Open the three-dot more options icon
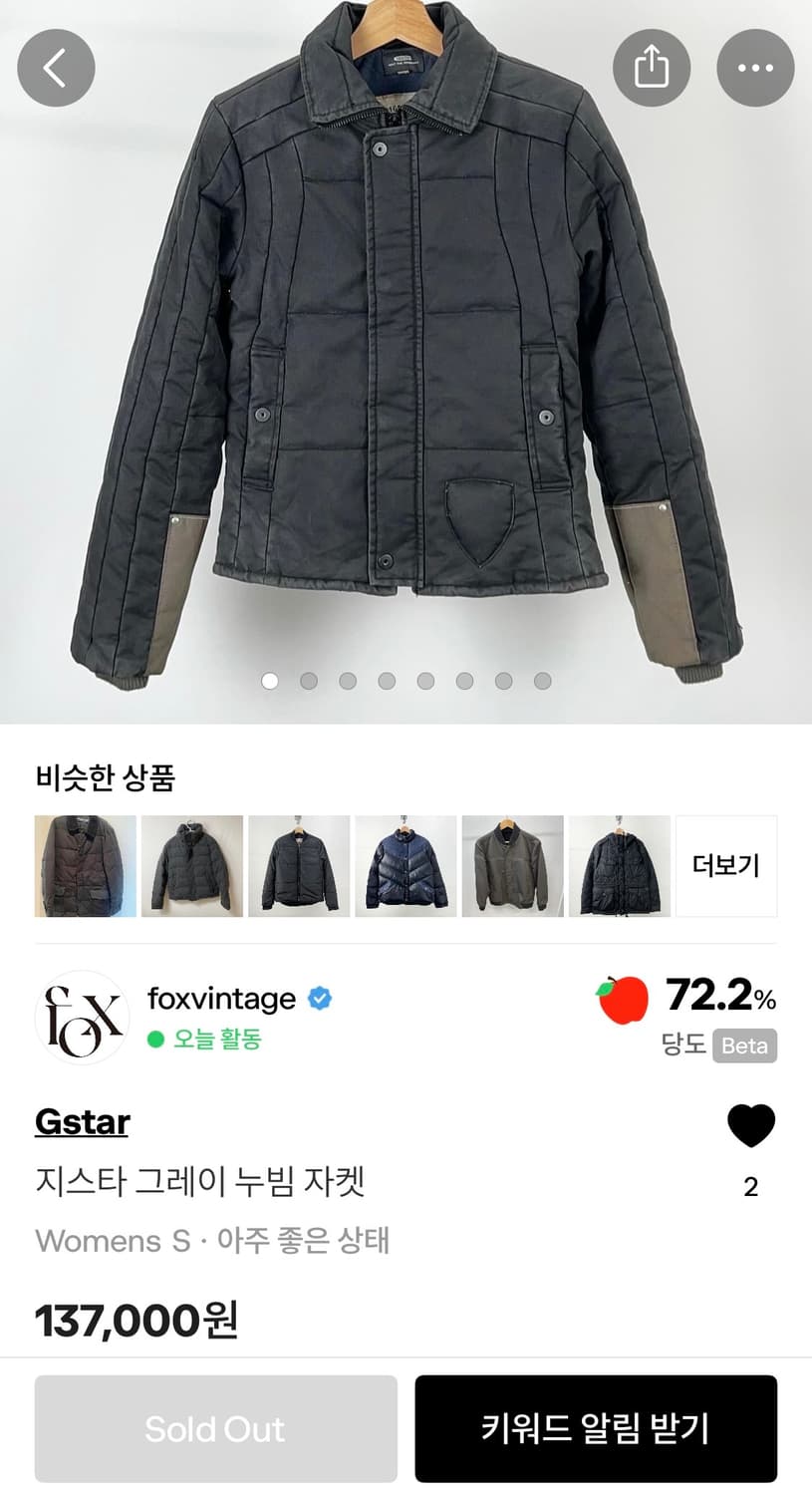This screenshot has width=812, height=1495. (755, 67)
